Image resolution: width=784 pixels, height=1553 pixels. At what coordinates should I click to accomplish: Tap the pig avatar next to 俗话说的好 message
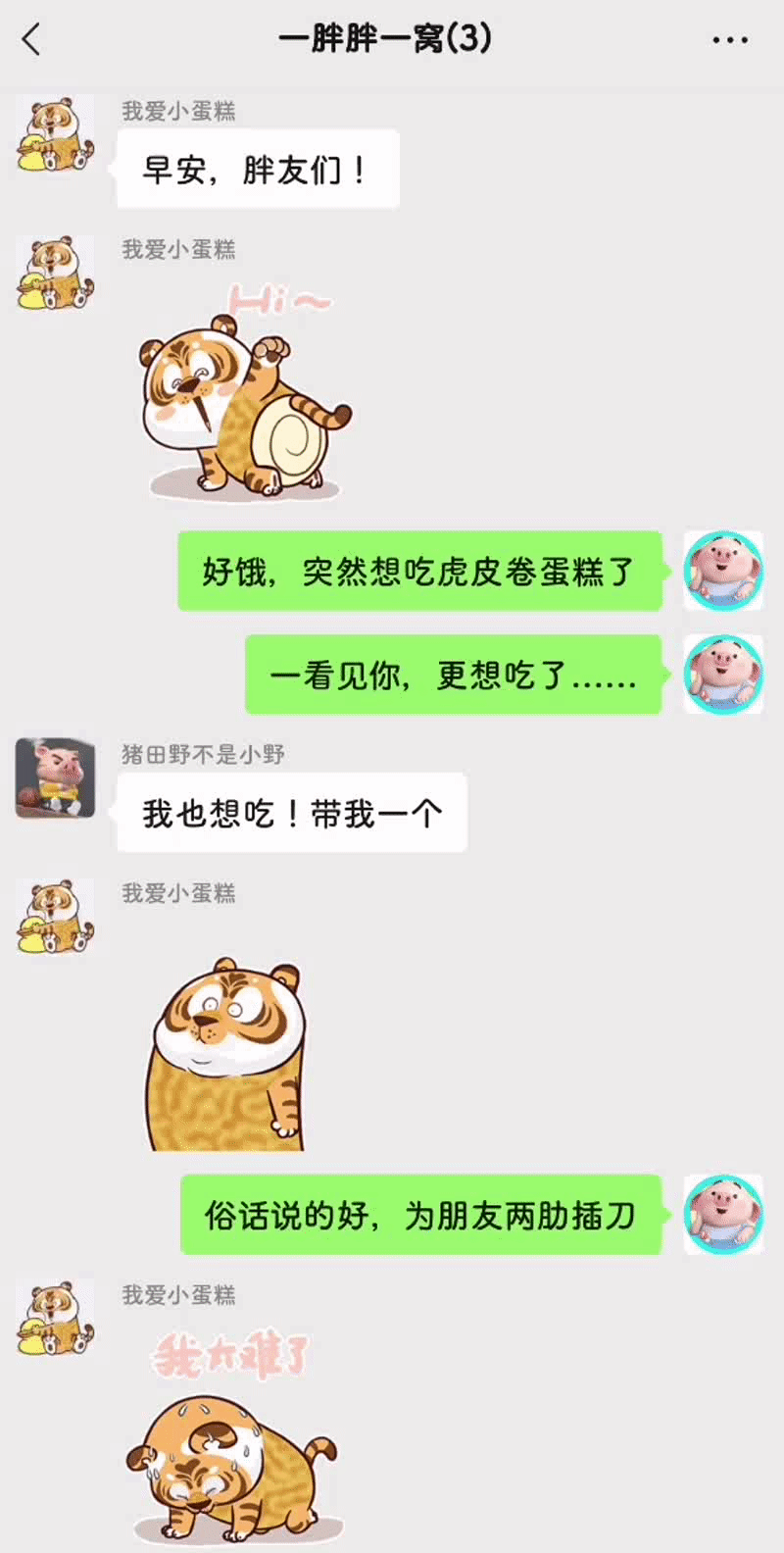(723, 1215)
